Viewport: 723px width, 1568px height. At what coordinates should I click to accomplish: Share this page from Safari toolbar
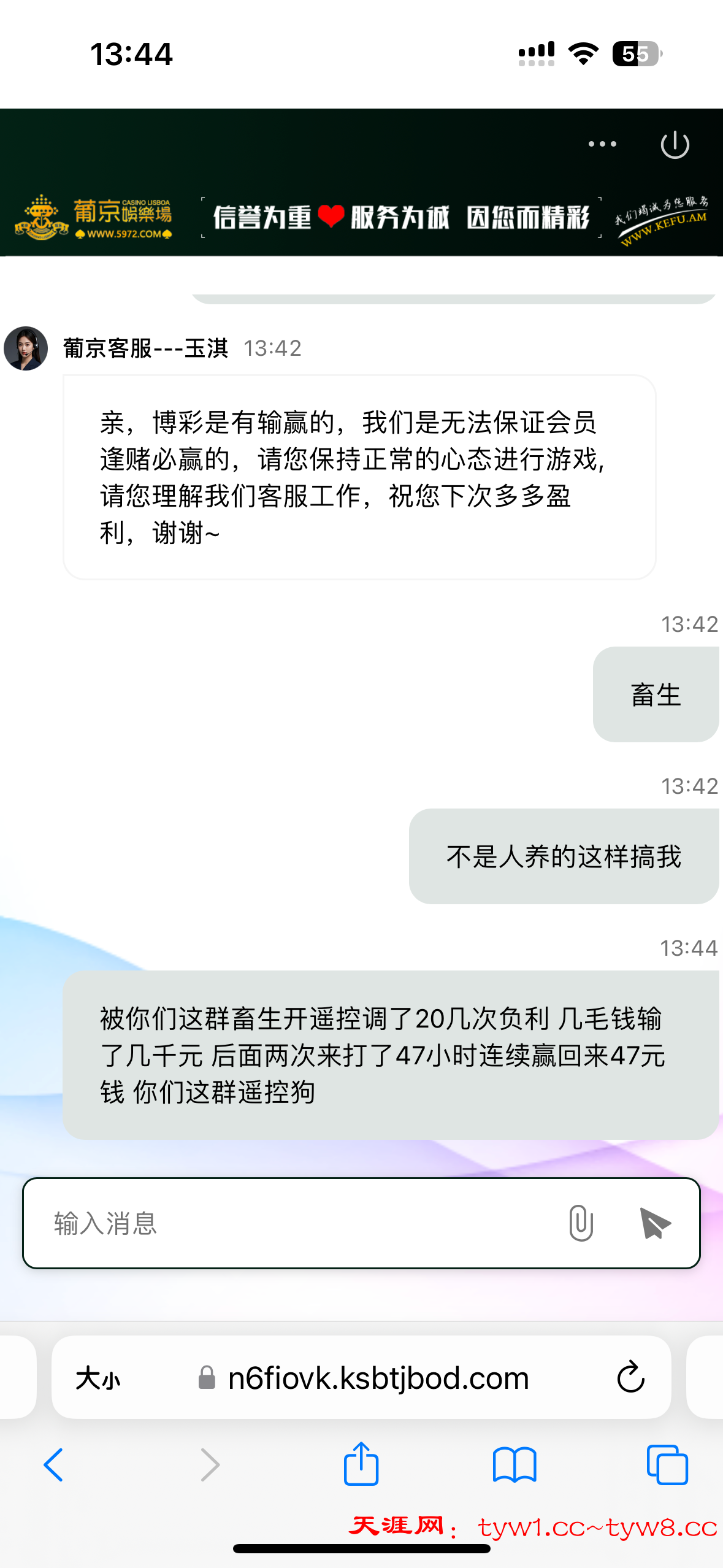click(x=361, y=1464)
